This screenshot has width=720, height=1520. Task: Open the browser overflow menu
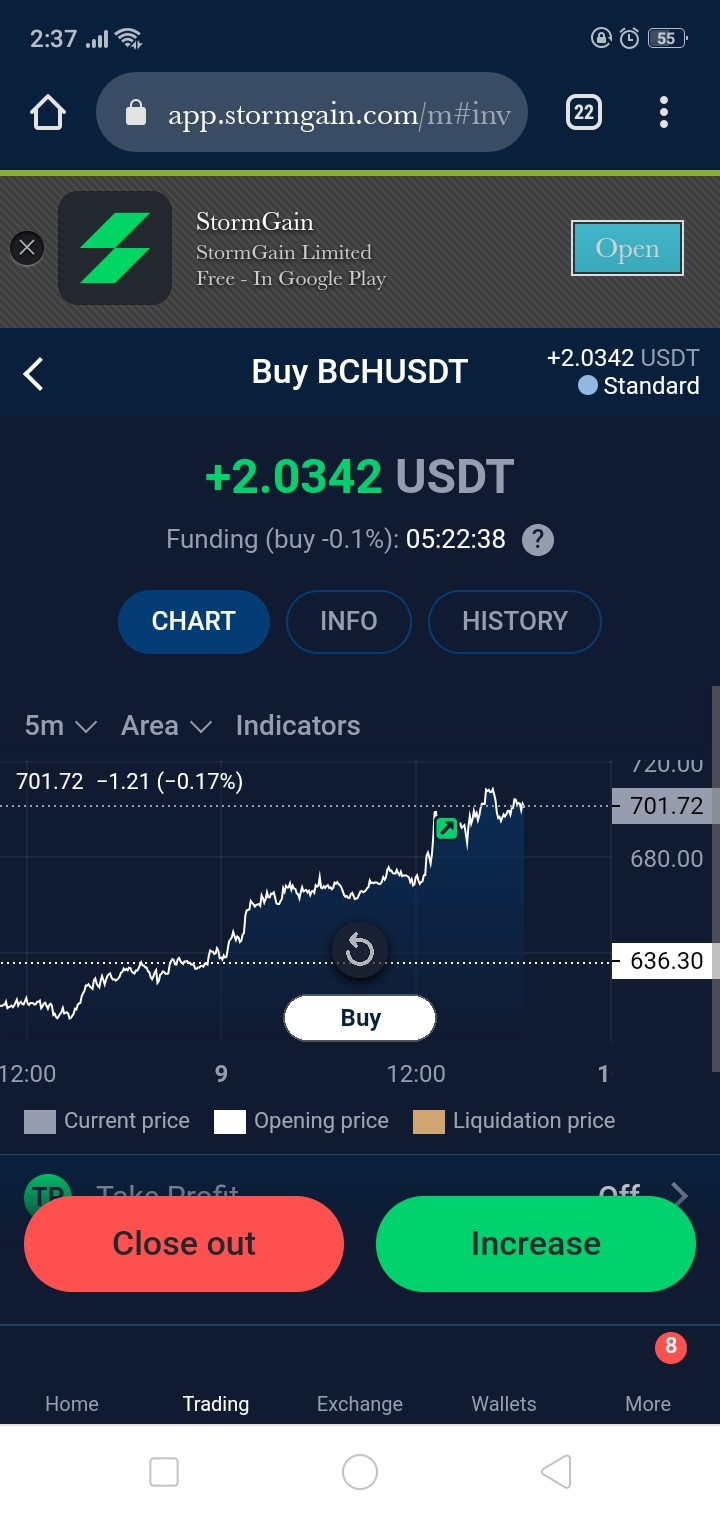click(664, 112)
